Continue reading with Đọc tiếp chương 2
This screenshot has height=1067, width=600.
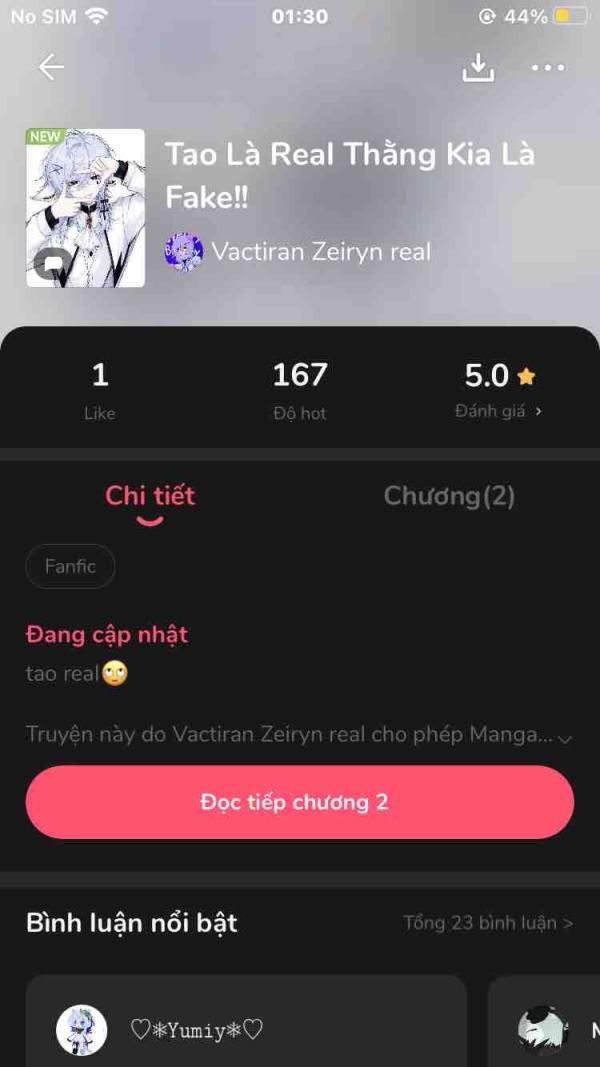click(x=300, y=802)
